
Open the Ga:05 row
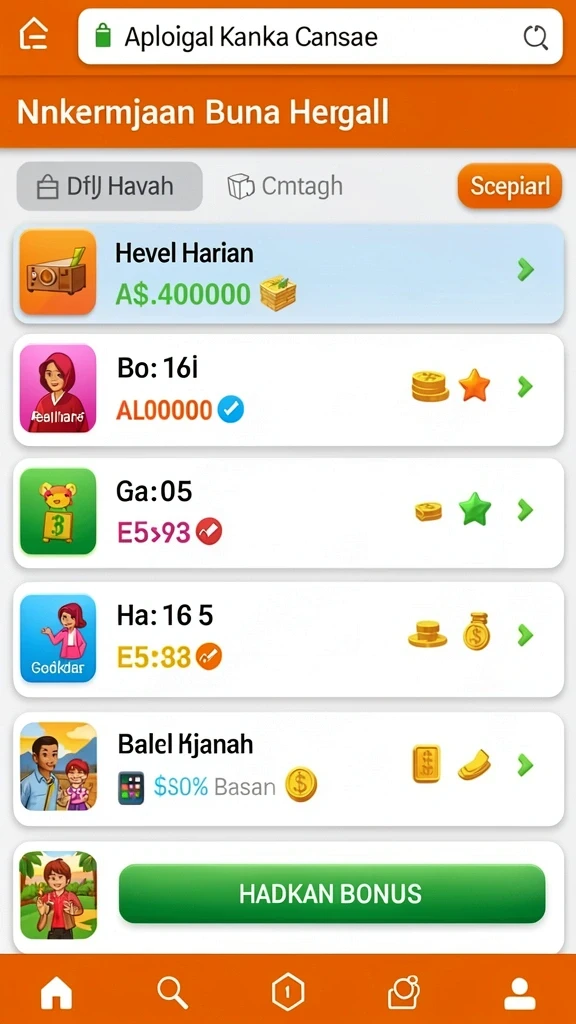click(x=288, y=513)
